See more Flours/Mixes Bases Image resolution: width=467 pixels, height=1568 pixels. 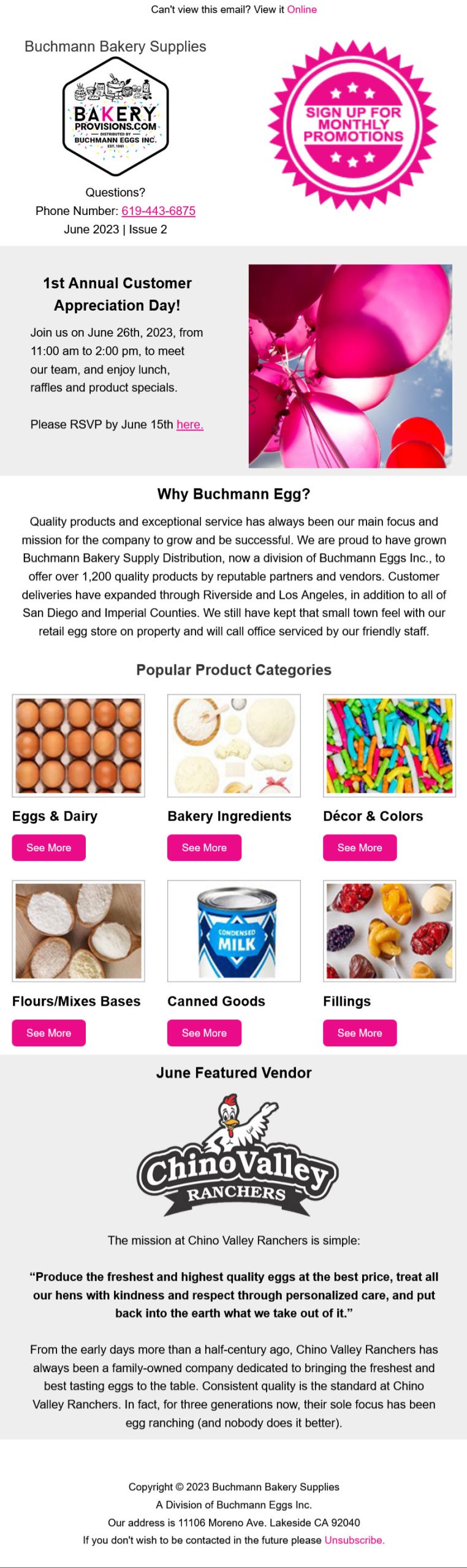(48, 1033)
